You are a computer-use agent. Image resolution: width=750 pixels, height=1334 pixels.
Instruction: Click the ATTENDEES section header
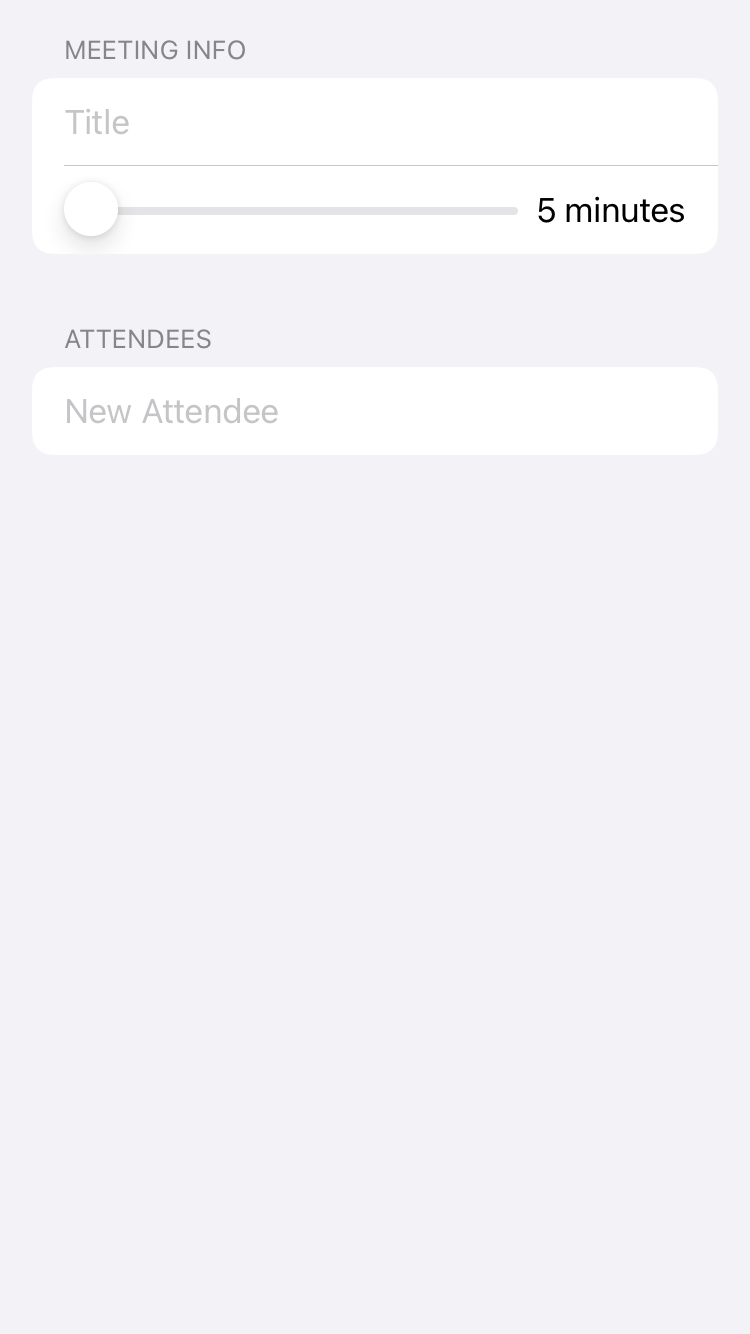[138, 339]
